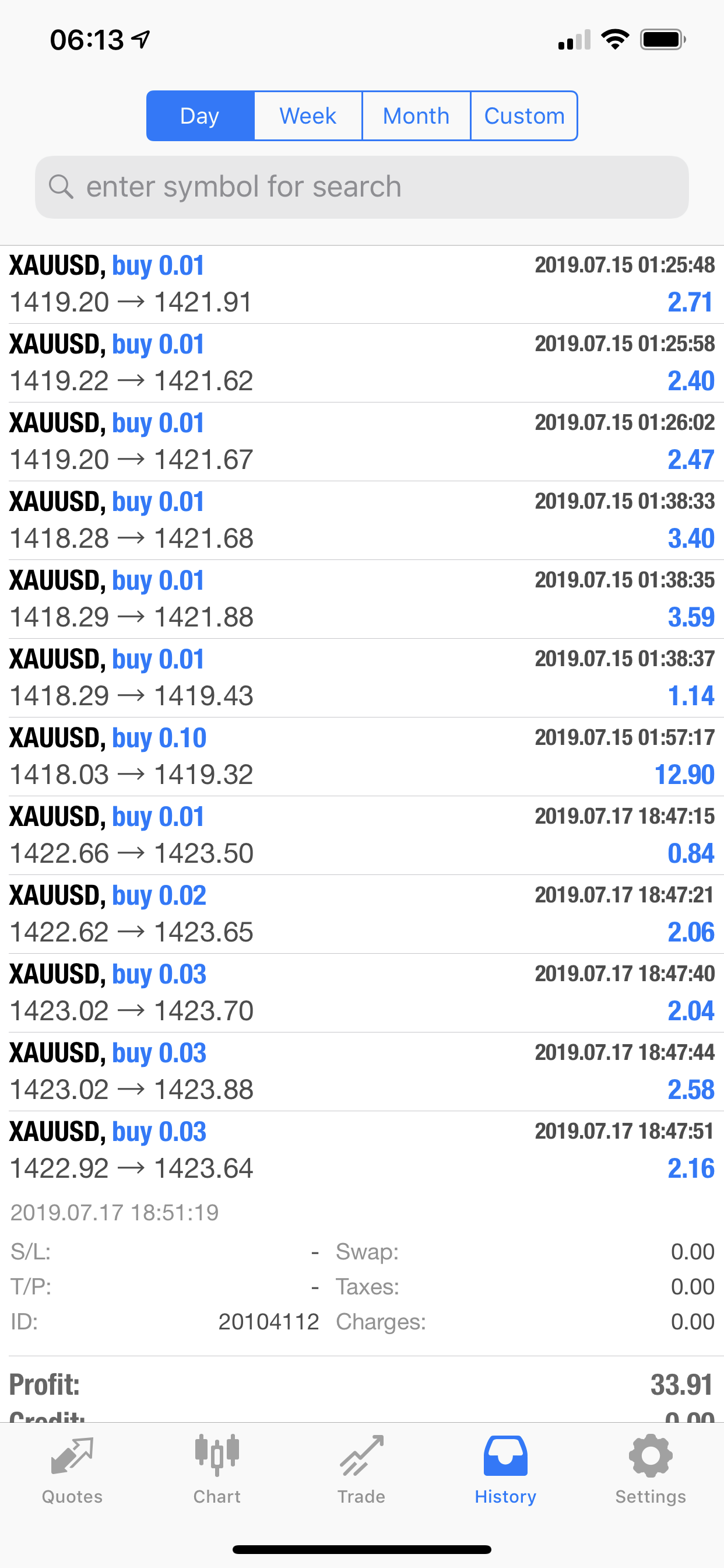The width and height of the screenshot is (724, 1568).
Task: Open the Trade tab
Action: [x=361, y=1470]
